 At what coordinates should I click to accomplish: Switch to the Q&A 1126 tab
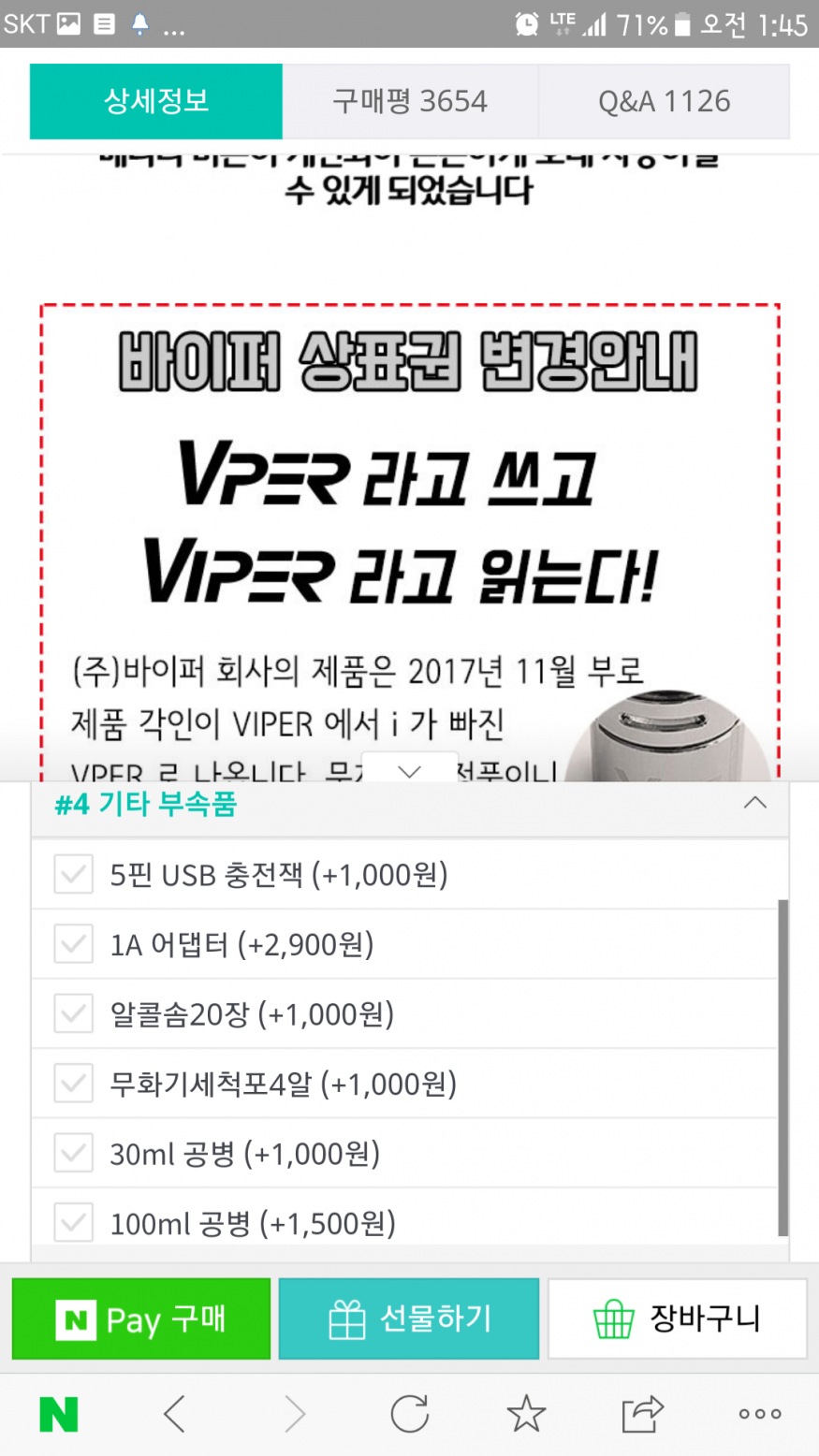664,101
